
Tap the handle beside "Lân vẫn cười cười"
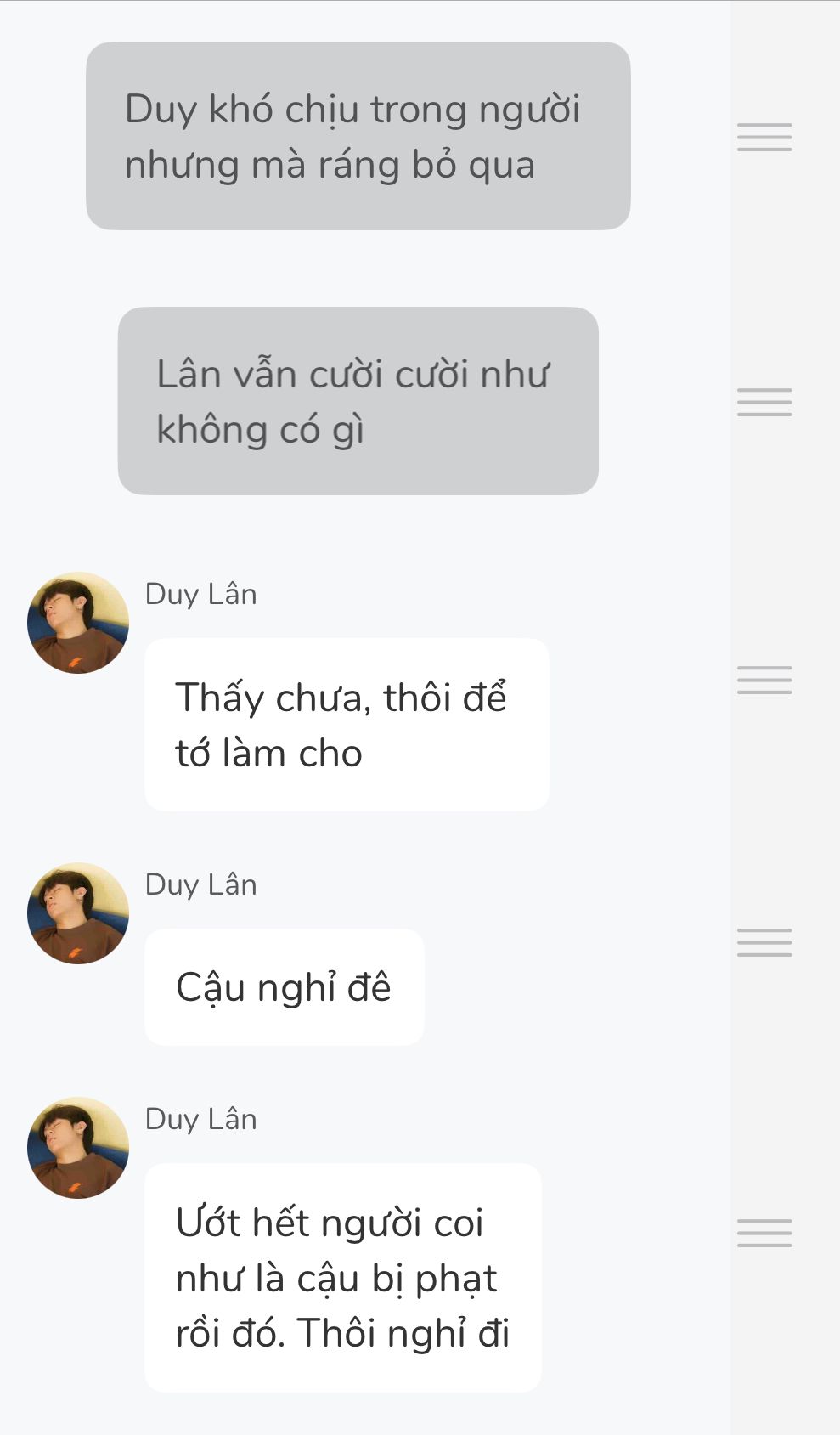click(x=764, y=402)
